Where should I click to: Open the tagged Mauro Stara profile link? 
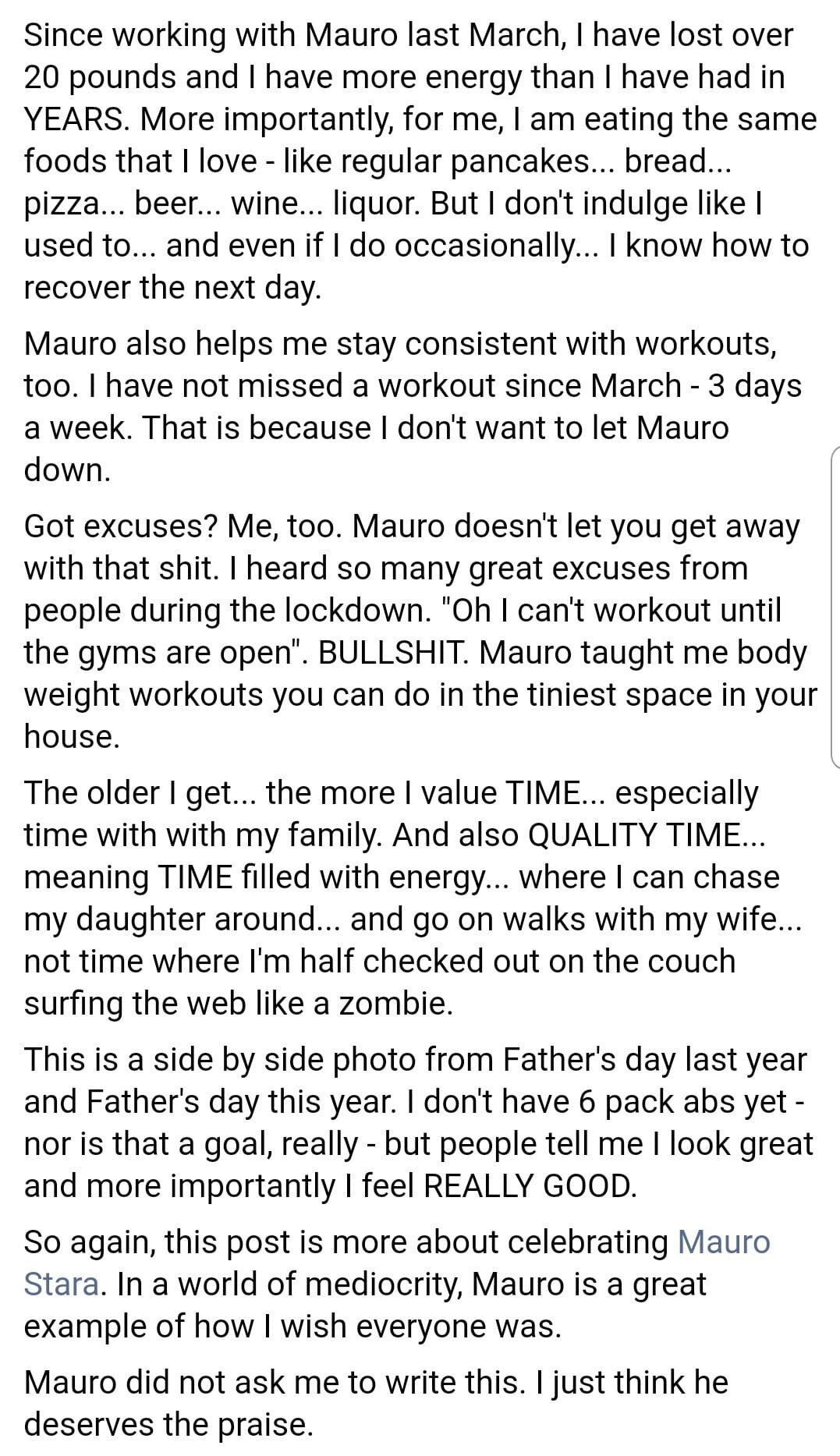pos(723,1242)
